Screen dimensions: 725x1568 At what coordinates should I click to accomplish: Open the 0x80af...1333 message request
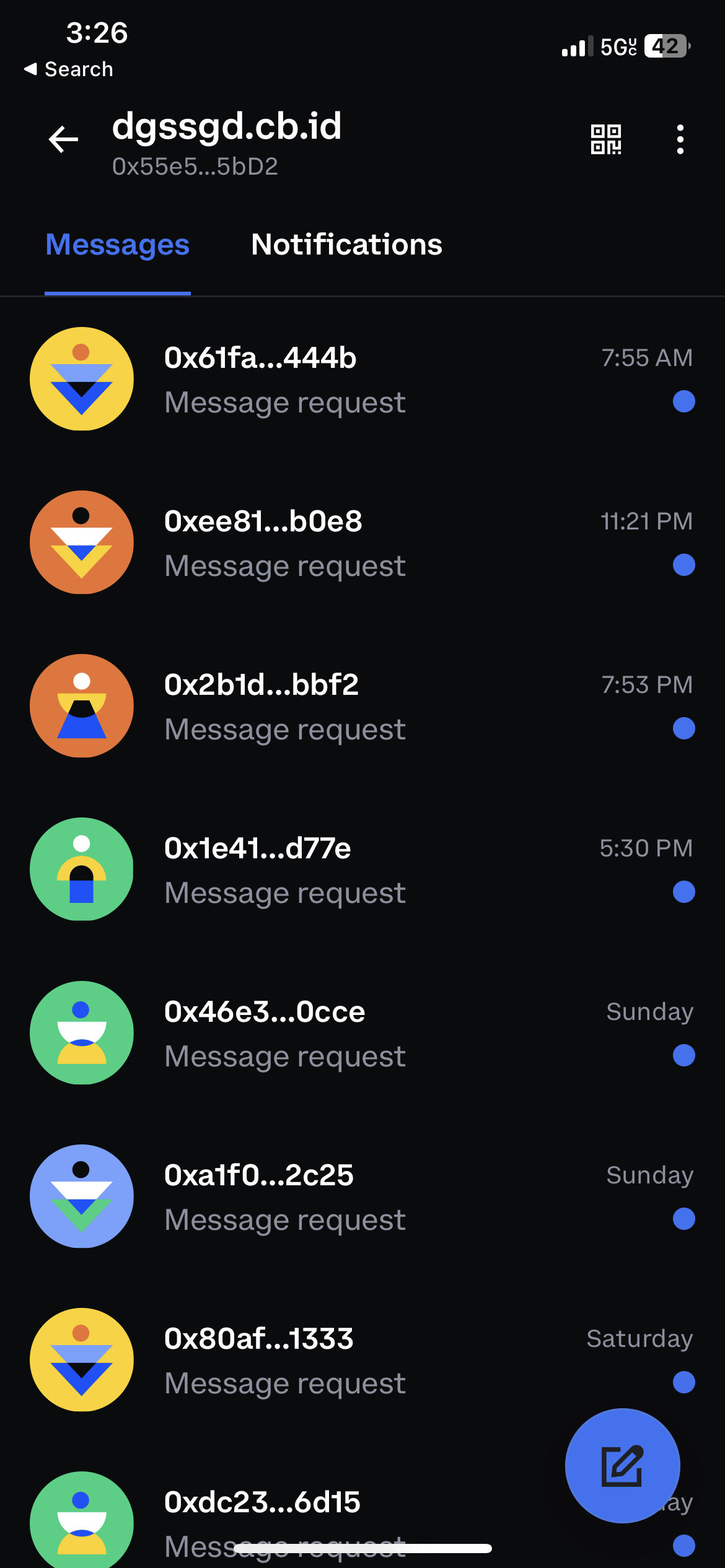click(362, 1360)
